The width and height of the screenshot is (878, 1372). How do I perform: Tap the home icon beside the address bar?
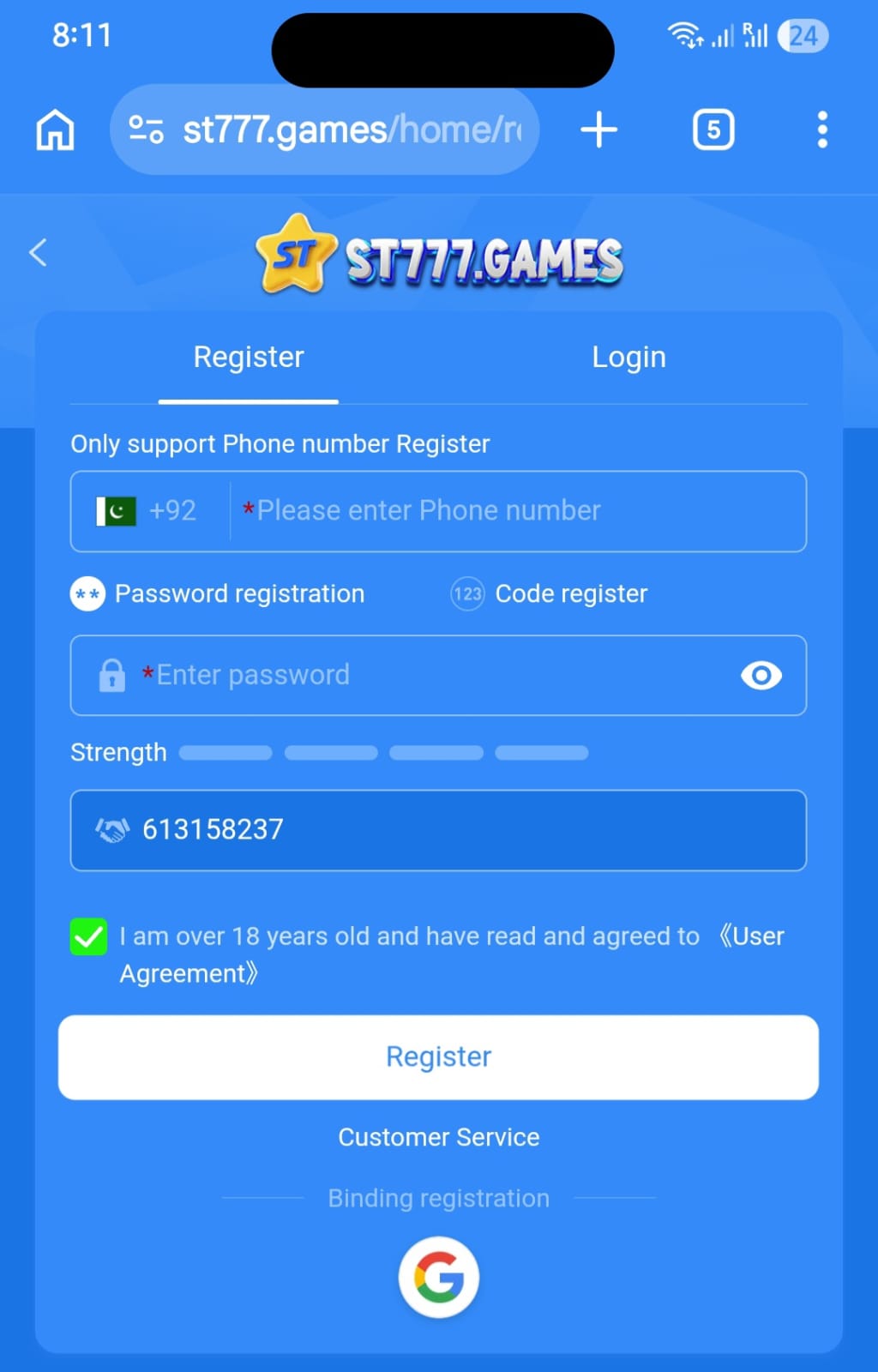[x=54, y=129]
